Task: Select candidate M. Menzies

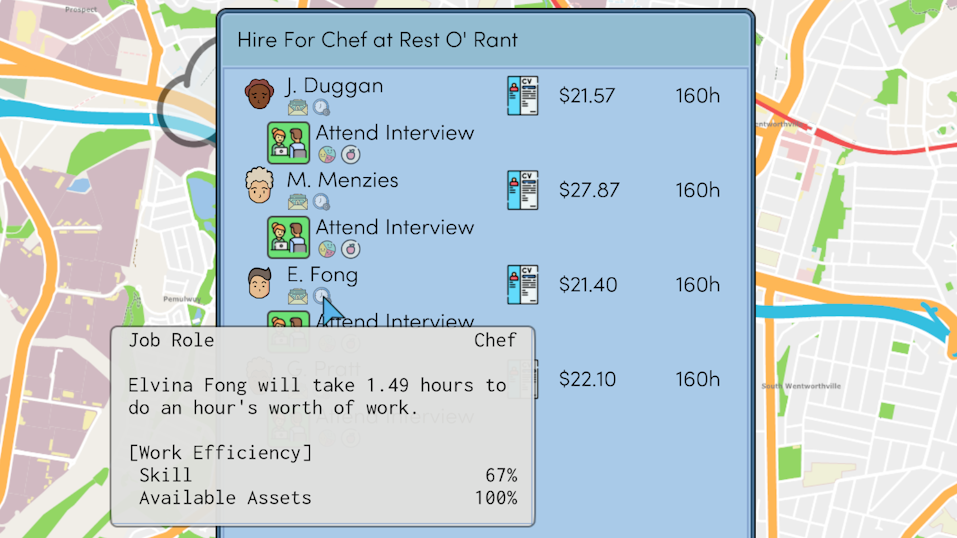Action: 342,181
